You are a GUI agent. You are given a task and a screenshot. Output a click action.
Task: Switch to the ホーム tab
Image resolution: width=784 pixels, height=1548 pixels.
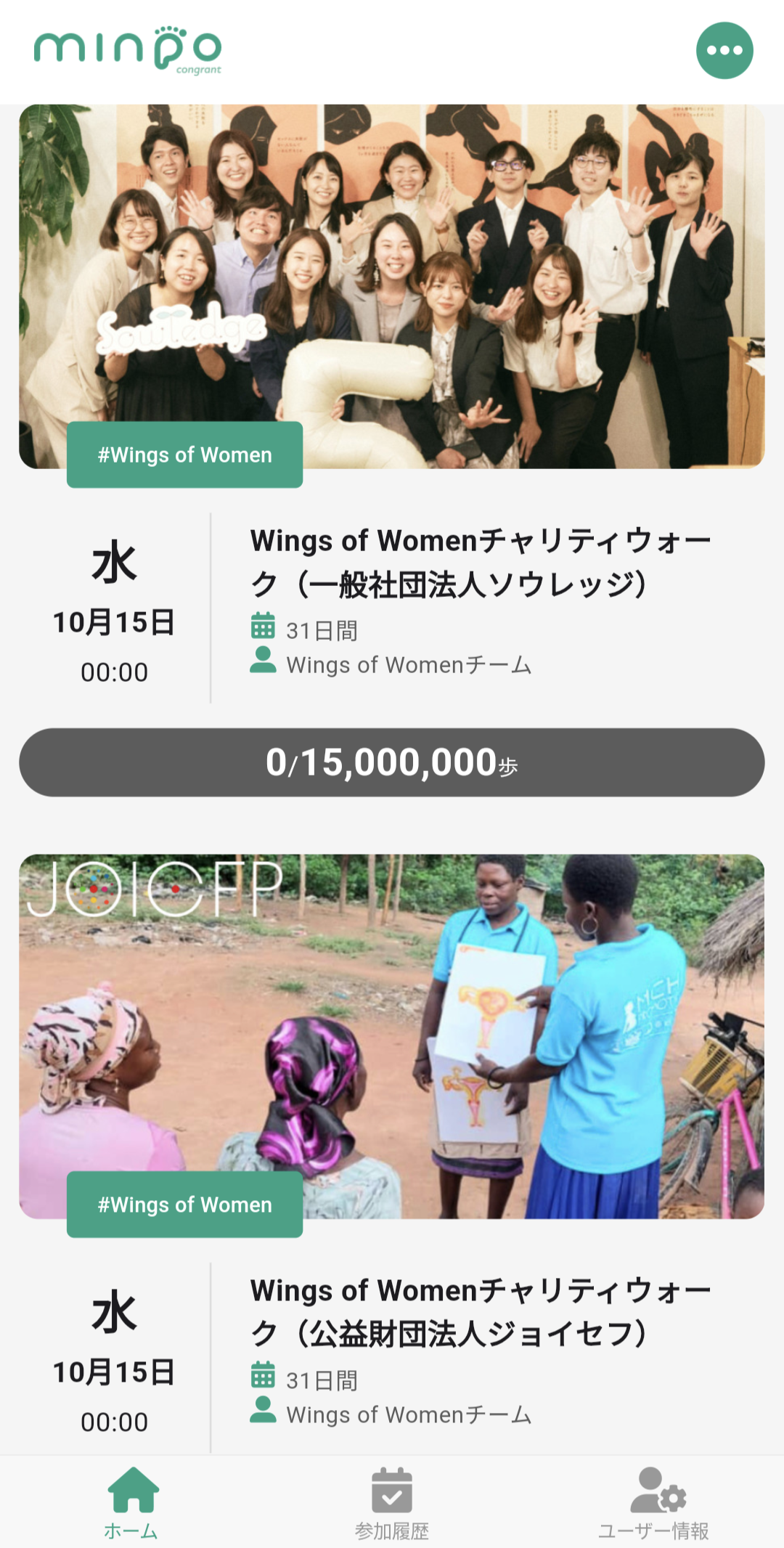pos(131,1503)
